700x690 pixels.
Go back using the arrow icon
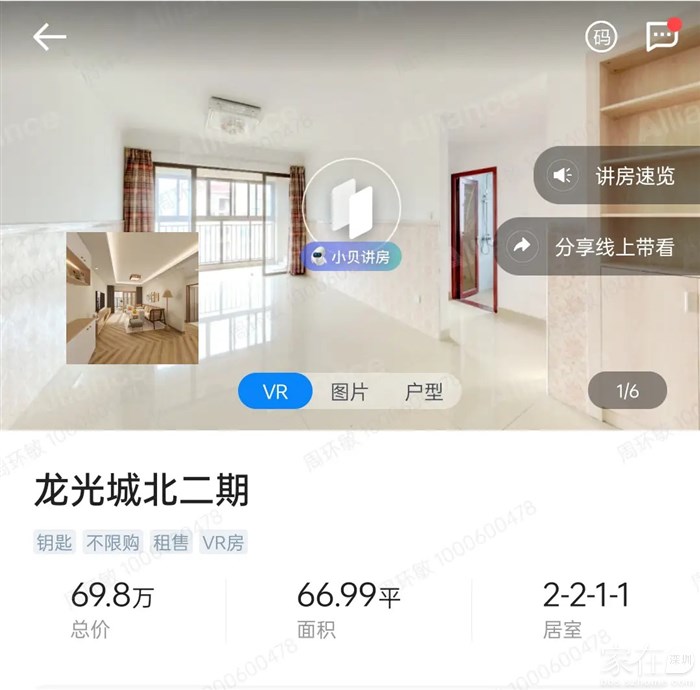point(49,37)
